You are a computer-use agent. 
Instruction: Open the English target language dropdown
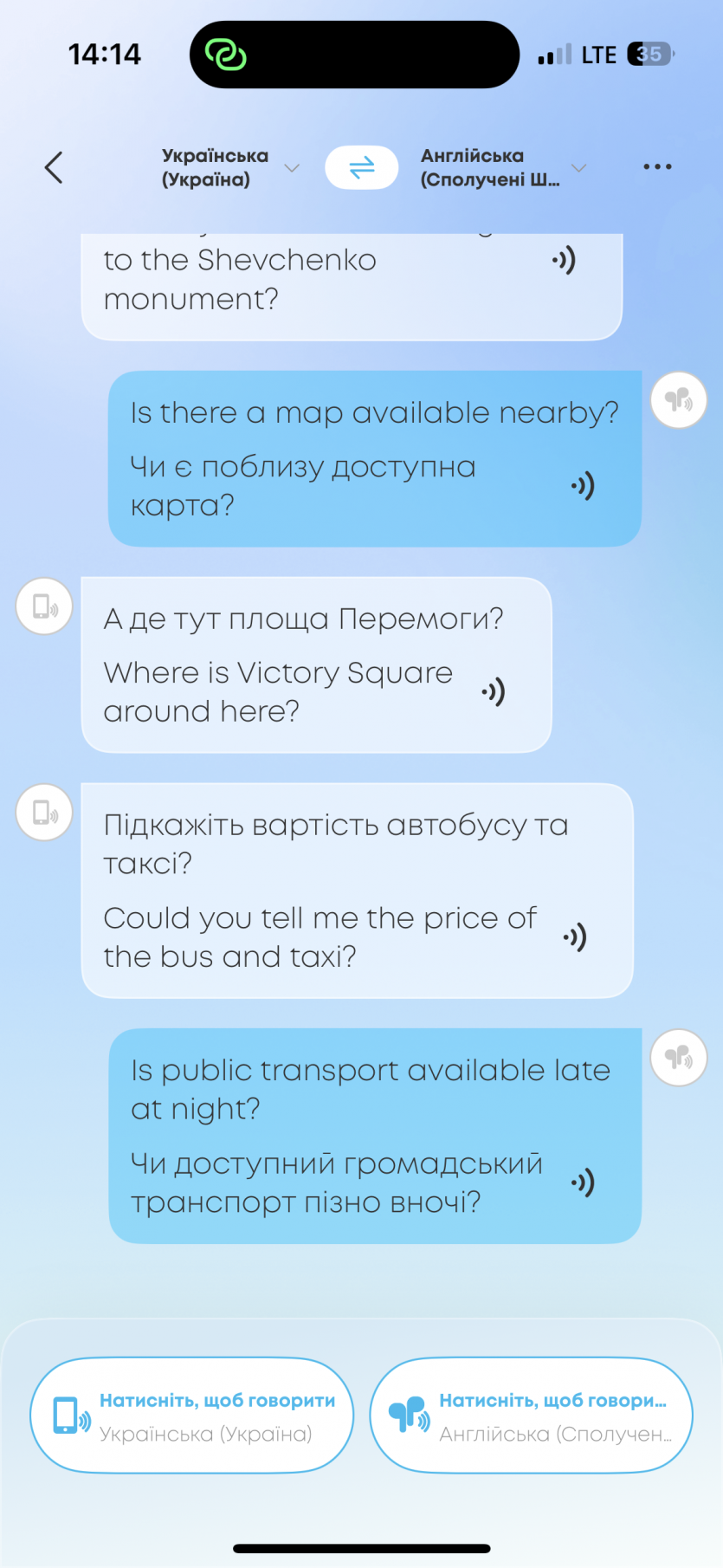(502, 167)
